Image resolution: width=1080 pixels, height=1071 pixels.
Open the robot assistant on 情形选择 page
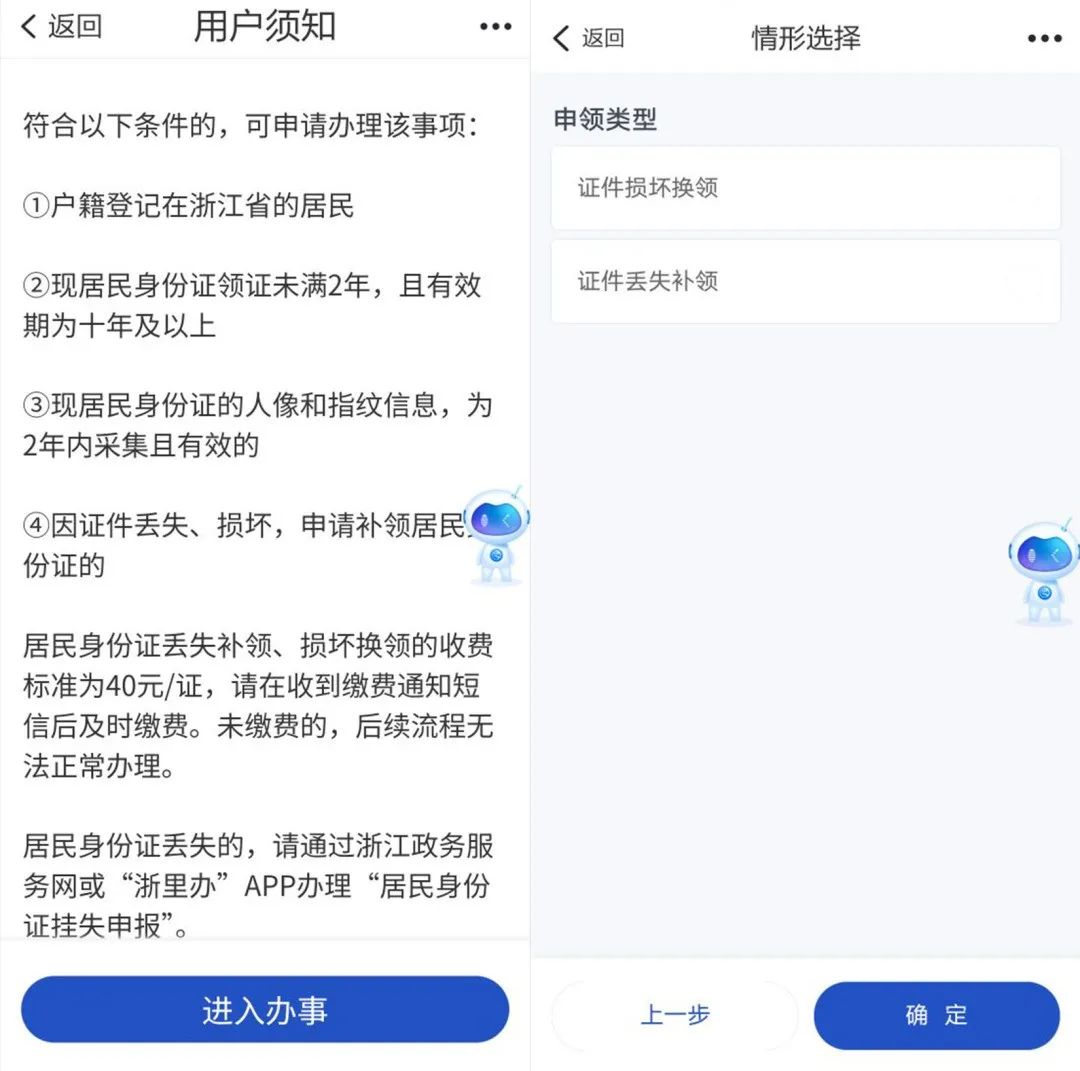click(1044, 570)
